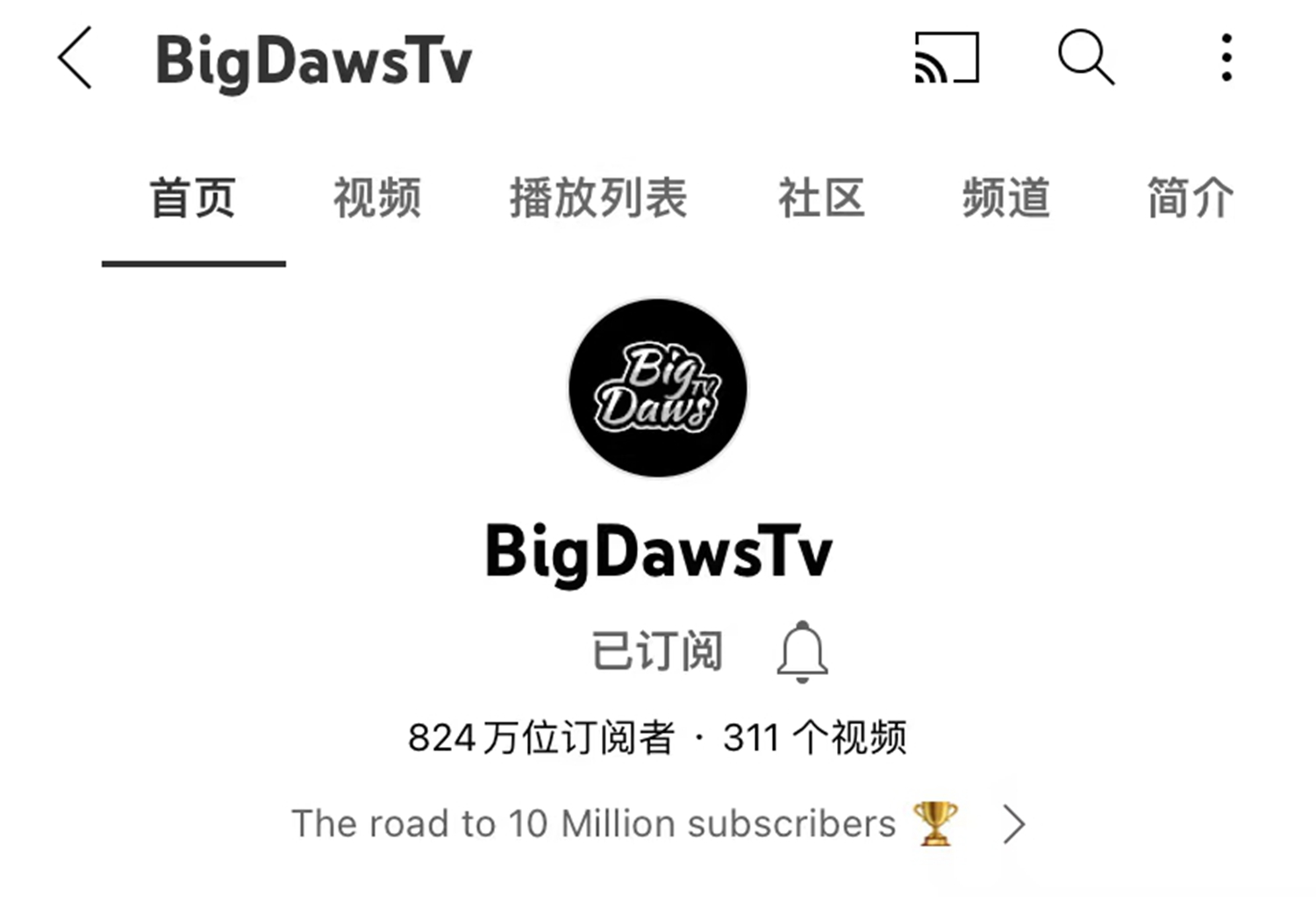Viewport: 1316px width, 897px height.
Task: Open the 社区 tab
Action: 821,198
